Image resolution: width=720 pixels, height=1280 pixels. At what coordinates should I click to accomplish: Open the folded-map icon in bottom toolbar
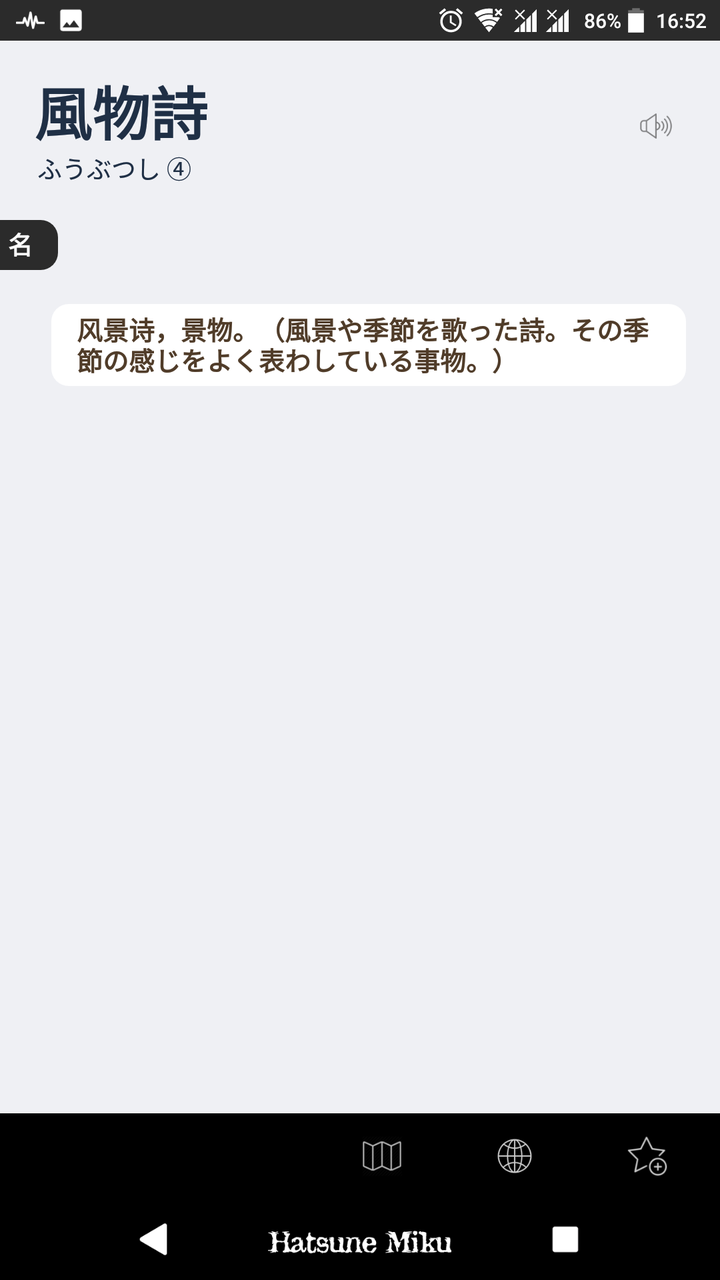[x=385, y=1157]
